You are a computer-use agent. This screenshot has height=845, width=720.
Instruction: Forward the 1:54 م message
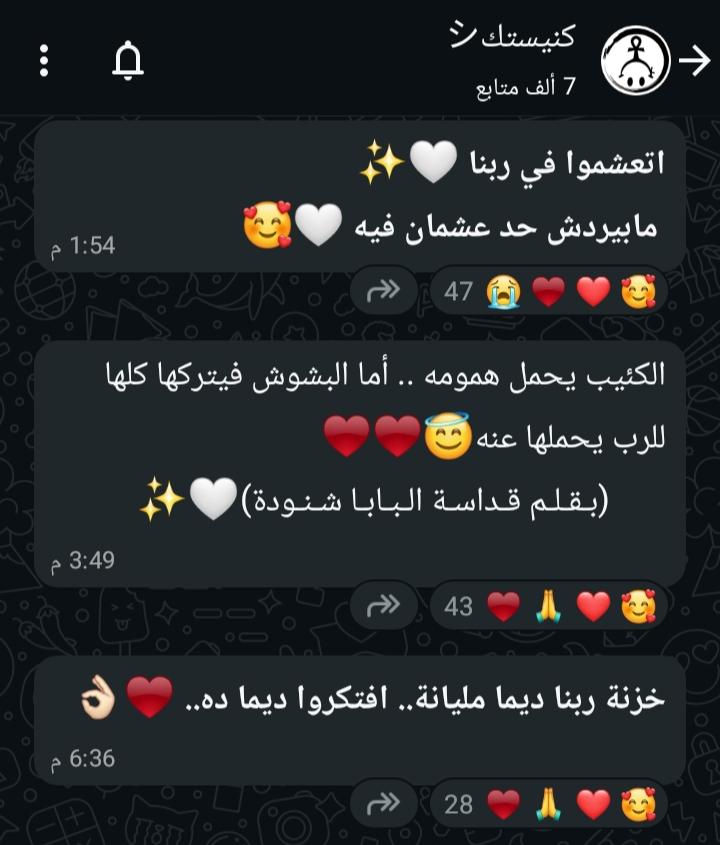tap(384, 292)
